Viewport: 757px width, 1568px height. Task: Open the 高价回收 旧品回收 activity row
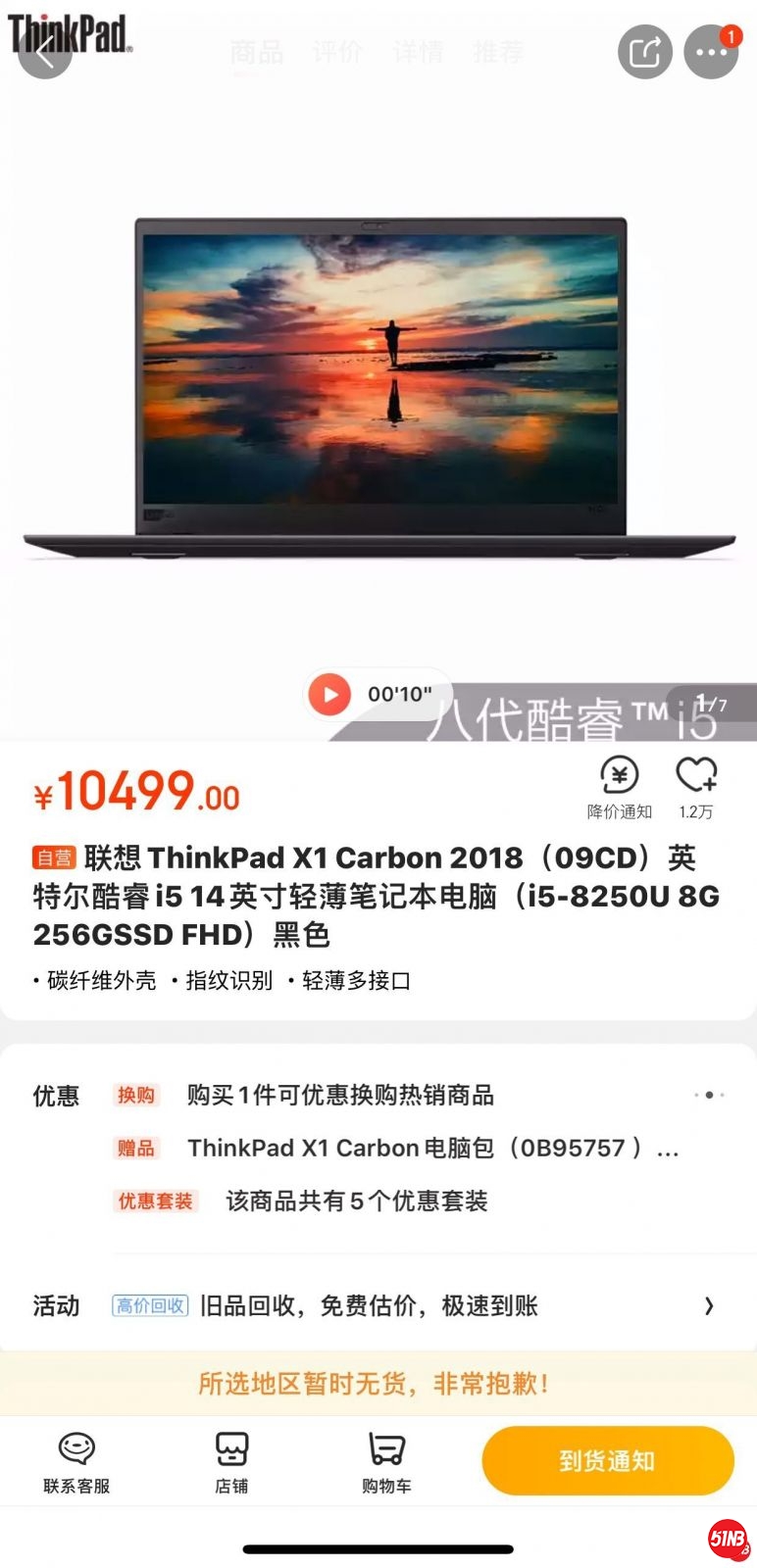(412, 1305)
